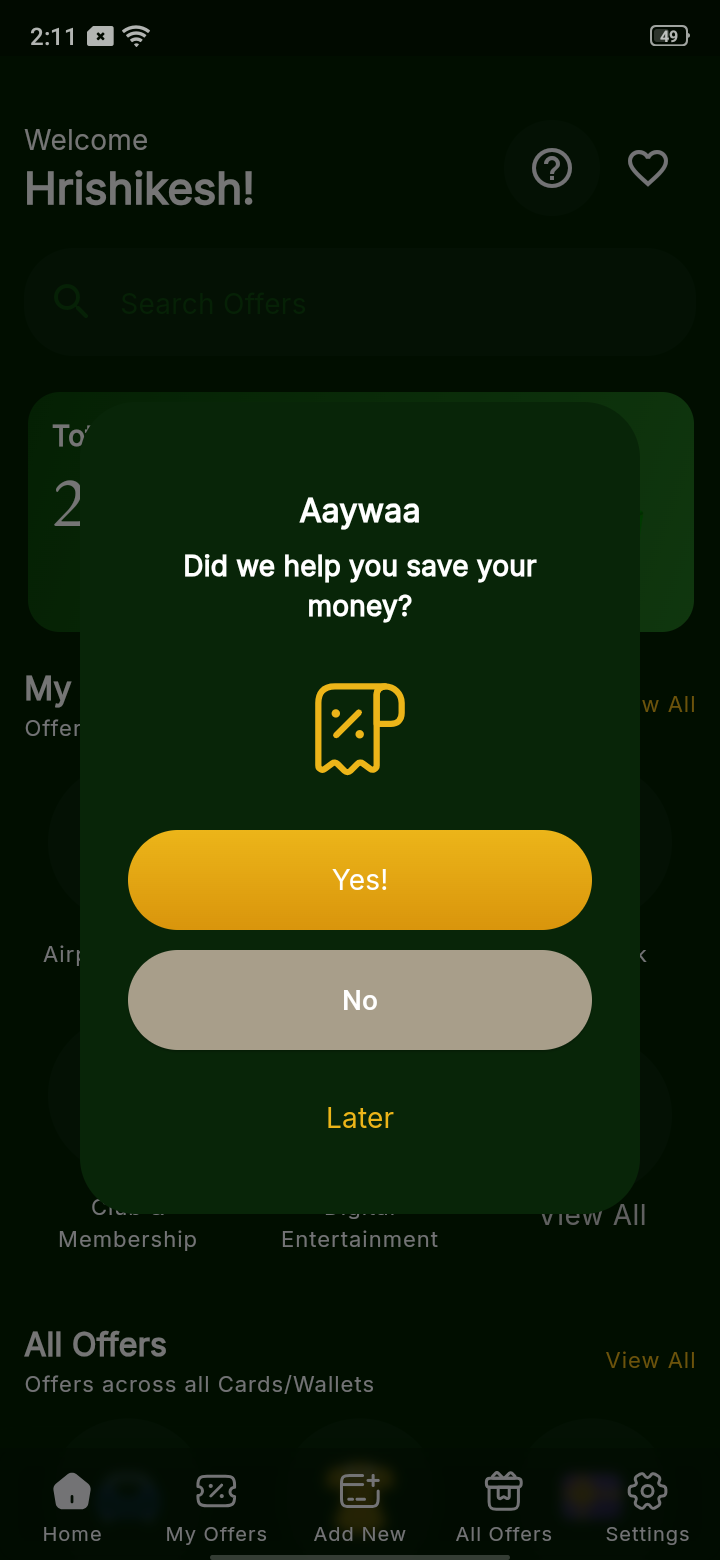Tap the Add New icon
The height and width of the screenshot is (1560, 720).
coord(360,1489)
